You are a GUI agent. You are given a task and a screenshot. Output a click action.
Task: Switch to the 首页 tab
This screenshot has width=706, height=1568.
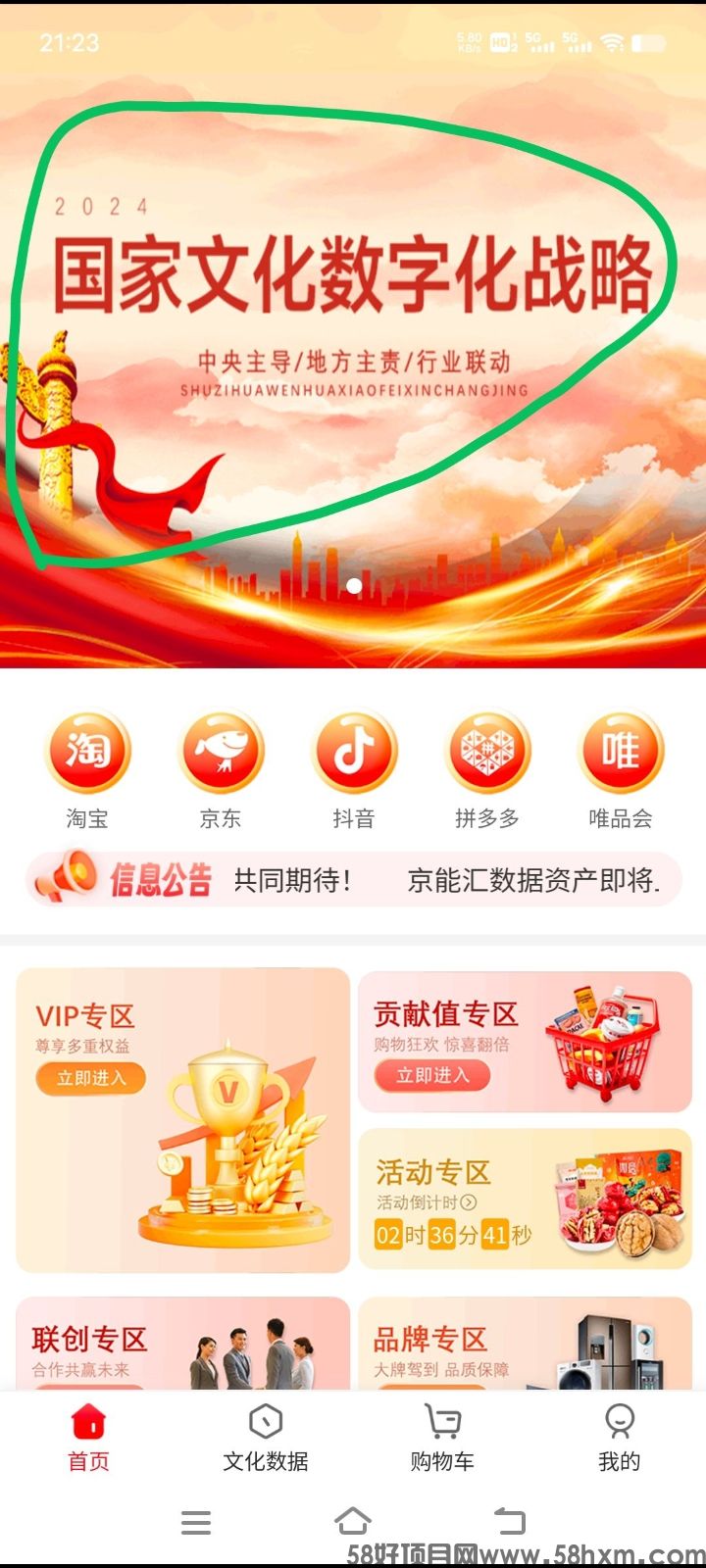coord(88,1437)
